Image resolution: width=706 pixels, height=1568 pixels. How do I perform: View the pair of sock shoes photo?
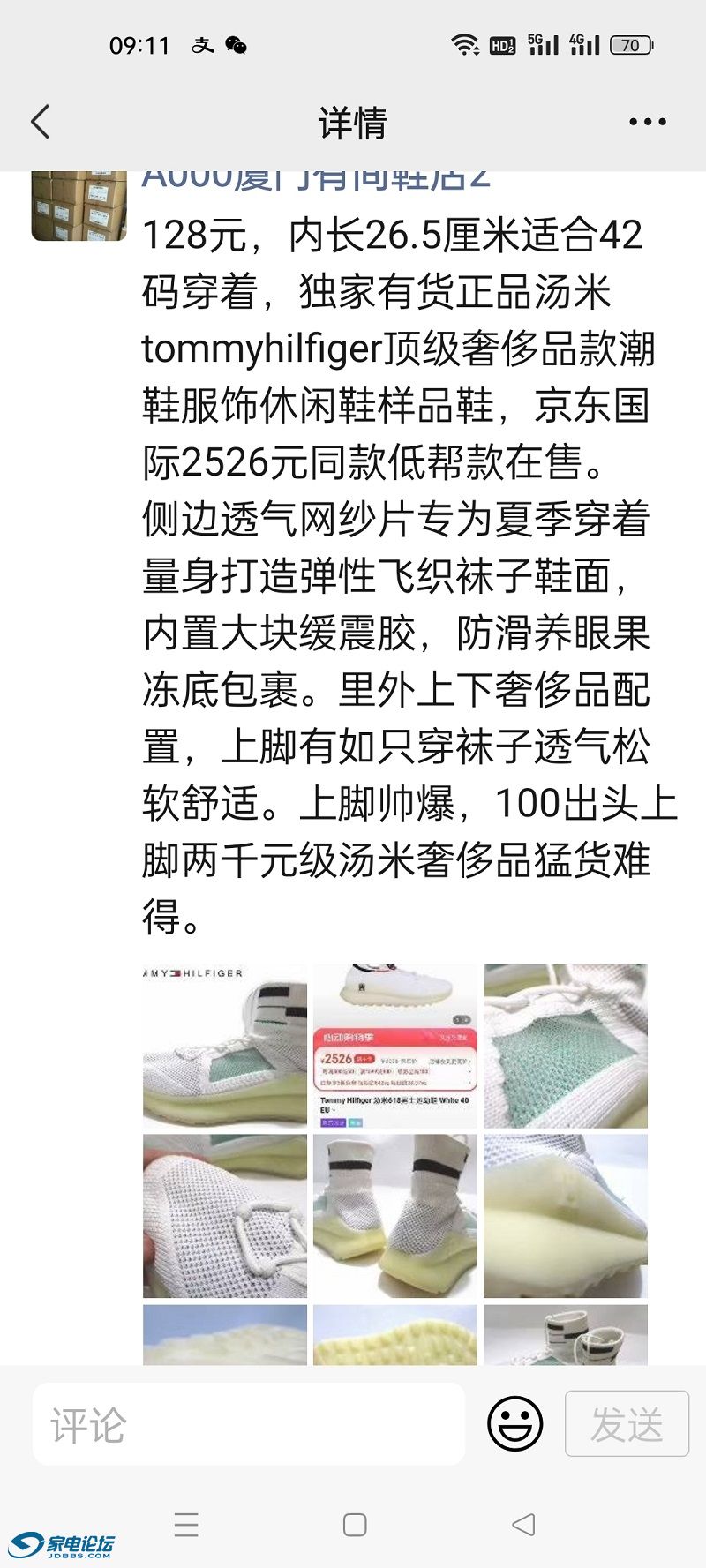pyautogui.click(x=394, y=1216)
